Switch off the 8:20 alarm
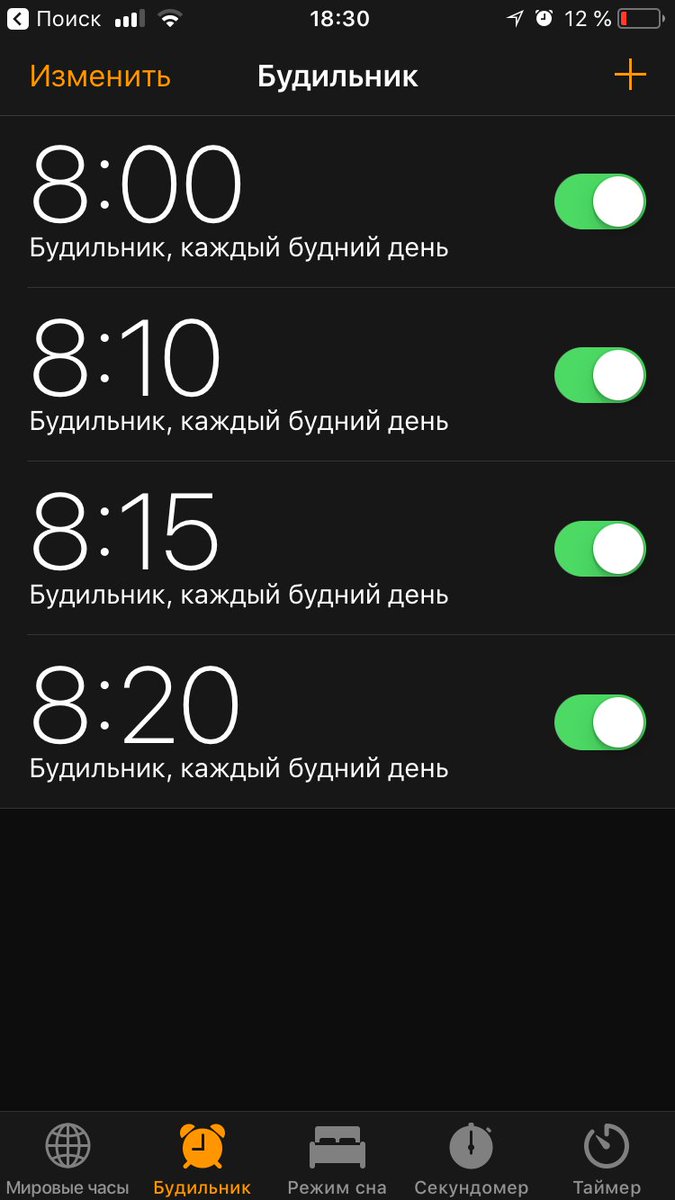Viewport: 675px width, 1200px height. [x=600, y=722]
